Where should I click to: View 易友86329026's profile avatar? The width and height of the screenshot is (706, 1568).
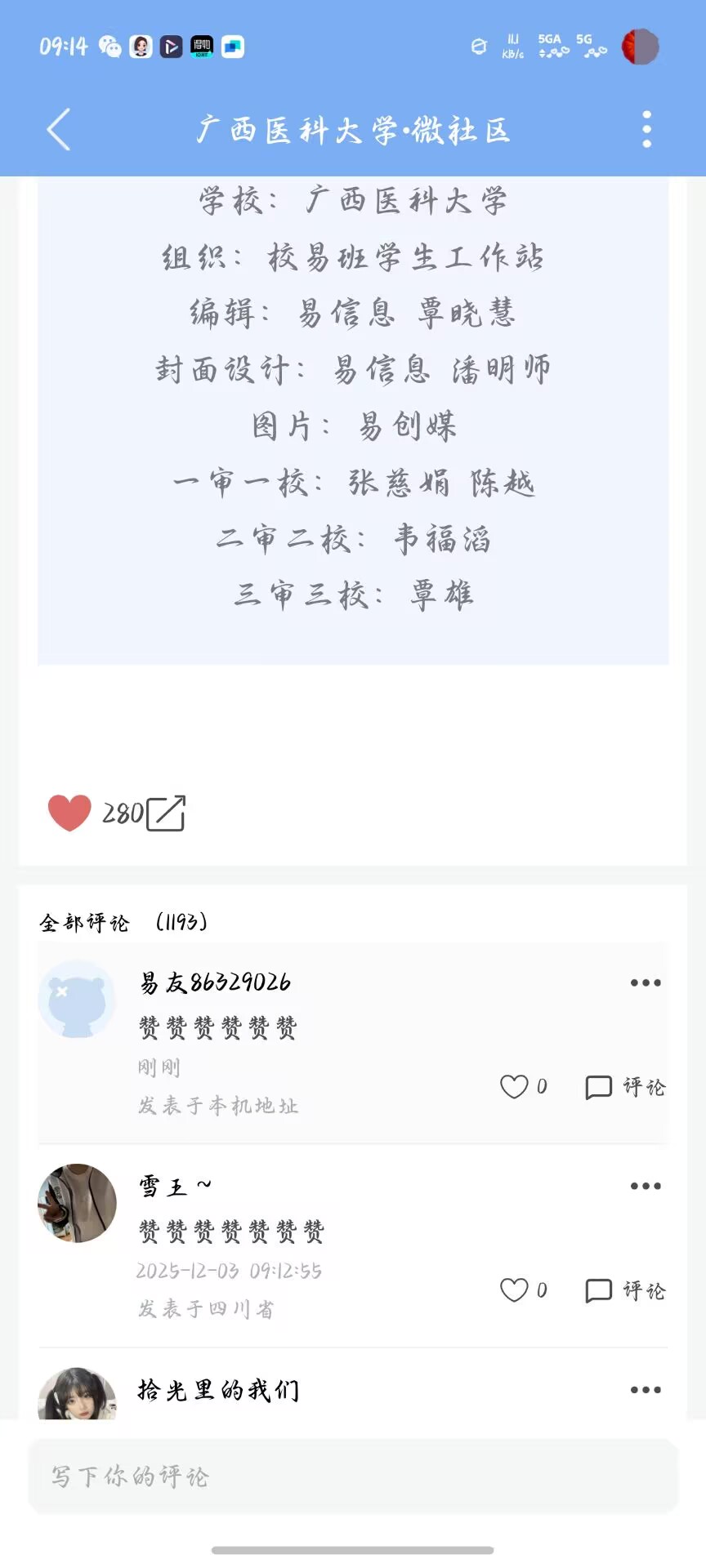(78, 1000)
